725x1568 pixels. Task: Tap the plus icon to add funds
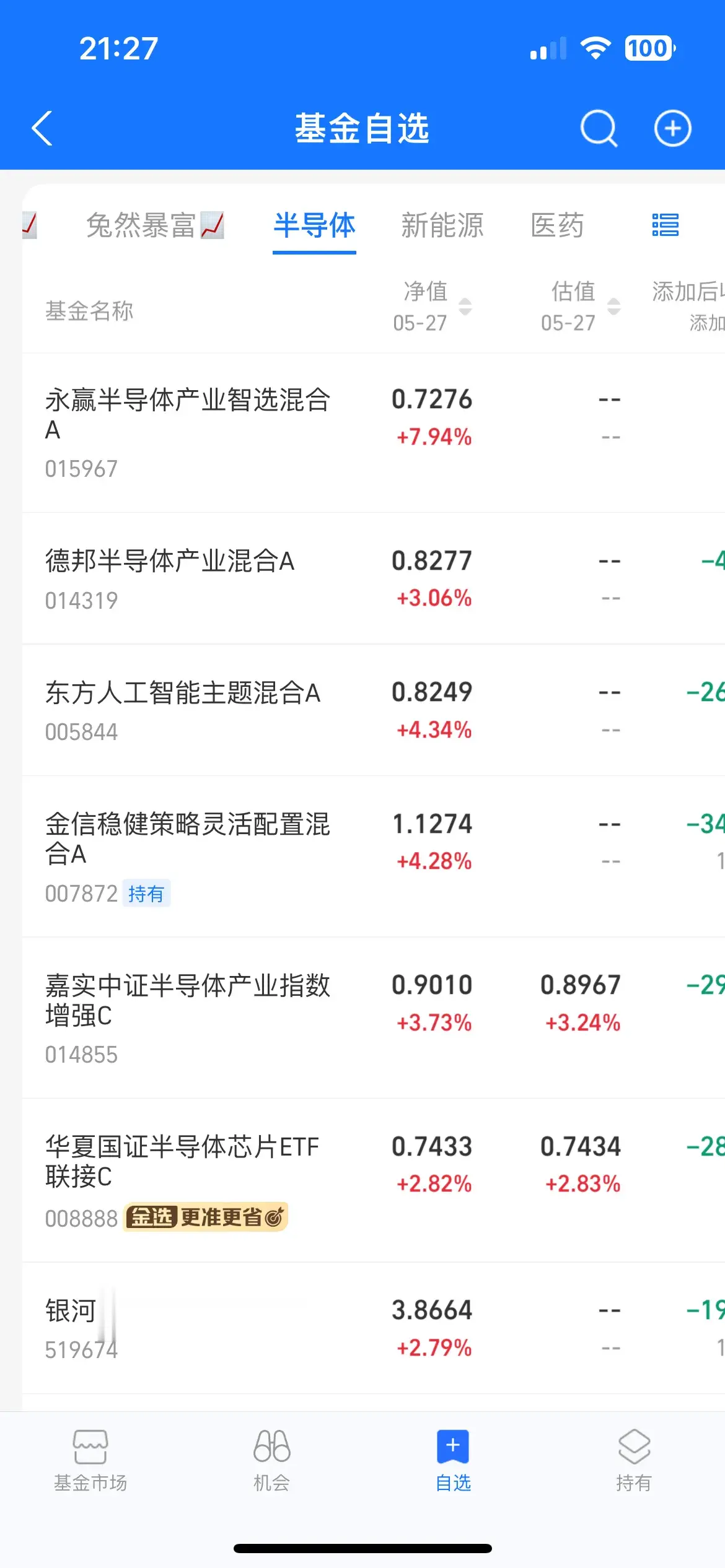point(673,129)
